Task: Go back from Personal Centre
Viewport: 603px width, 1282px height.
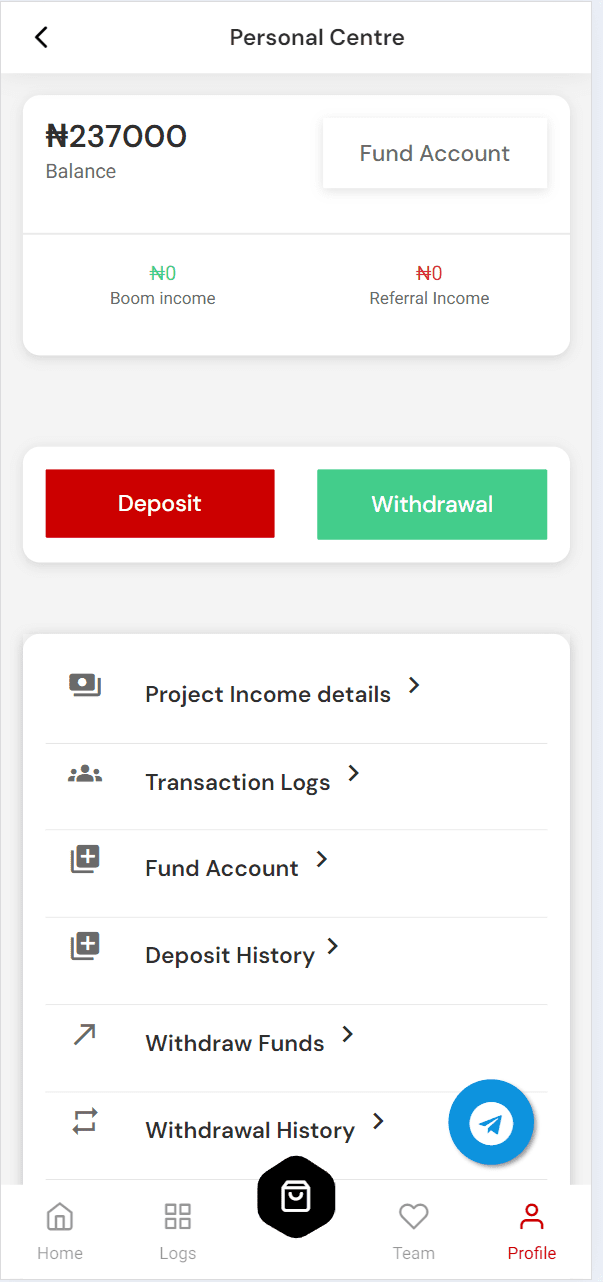Action: click(41, 38)
